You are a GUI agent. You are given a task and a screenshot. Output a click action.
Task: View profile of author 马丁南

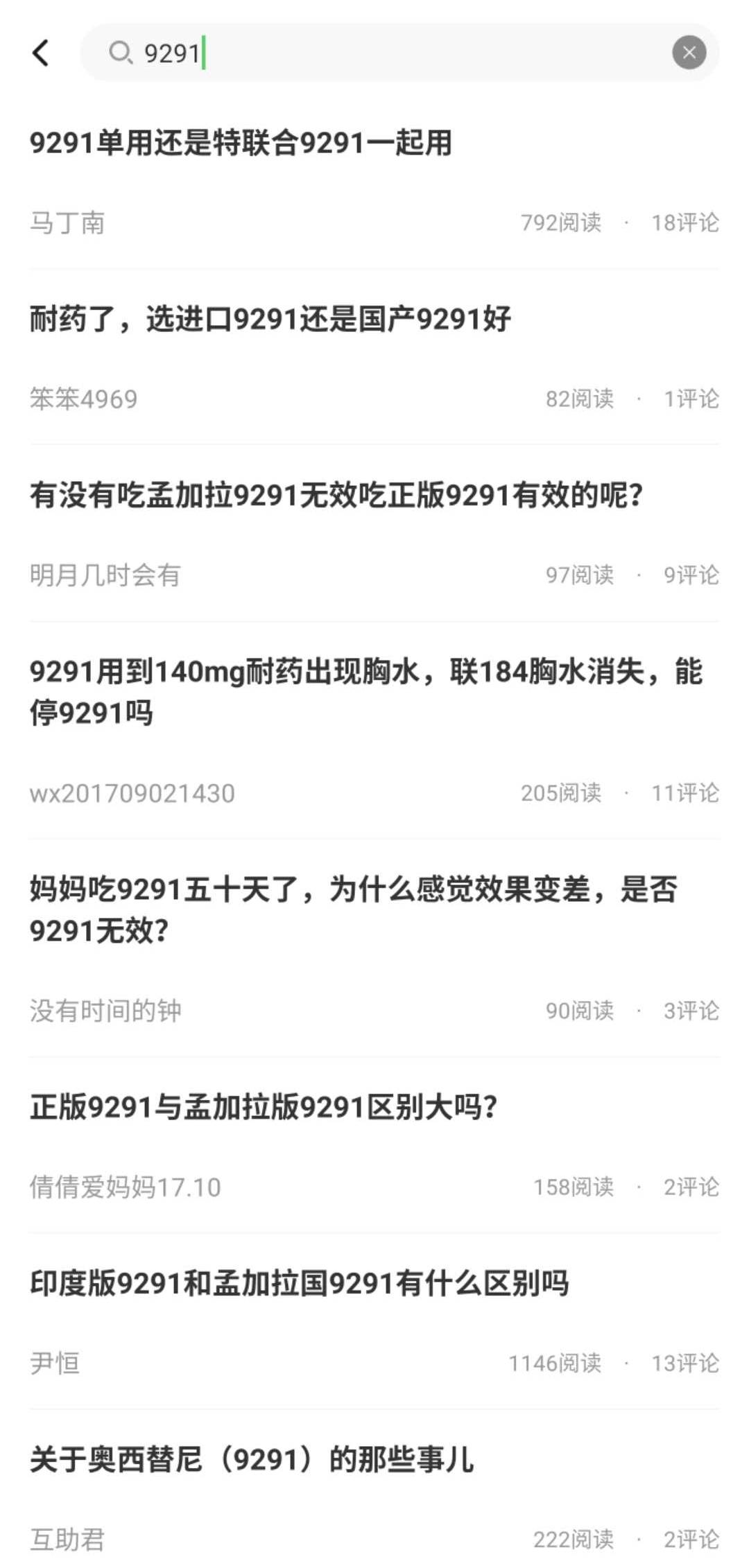[x=66, y=224]
